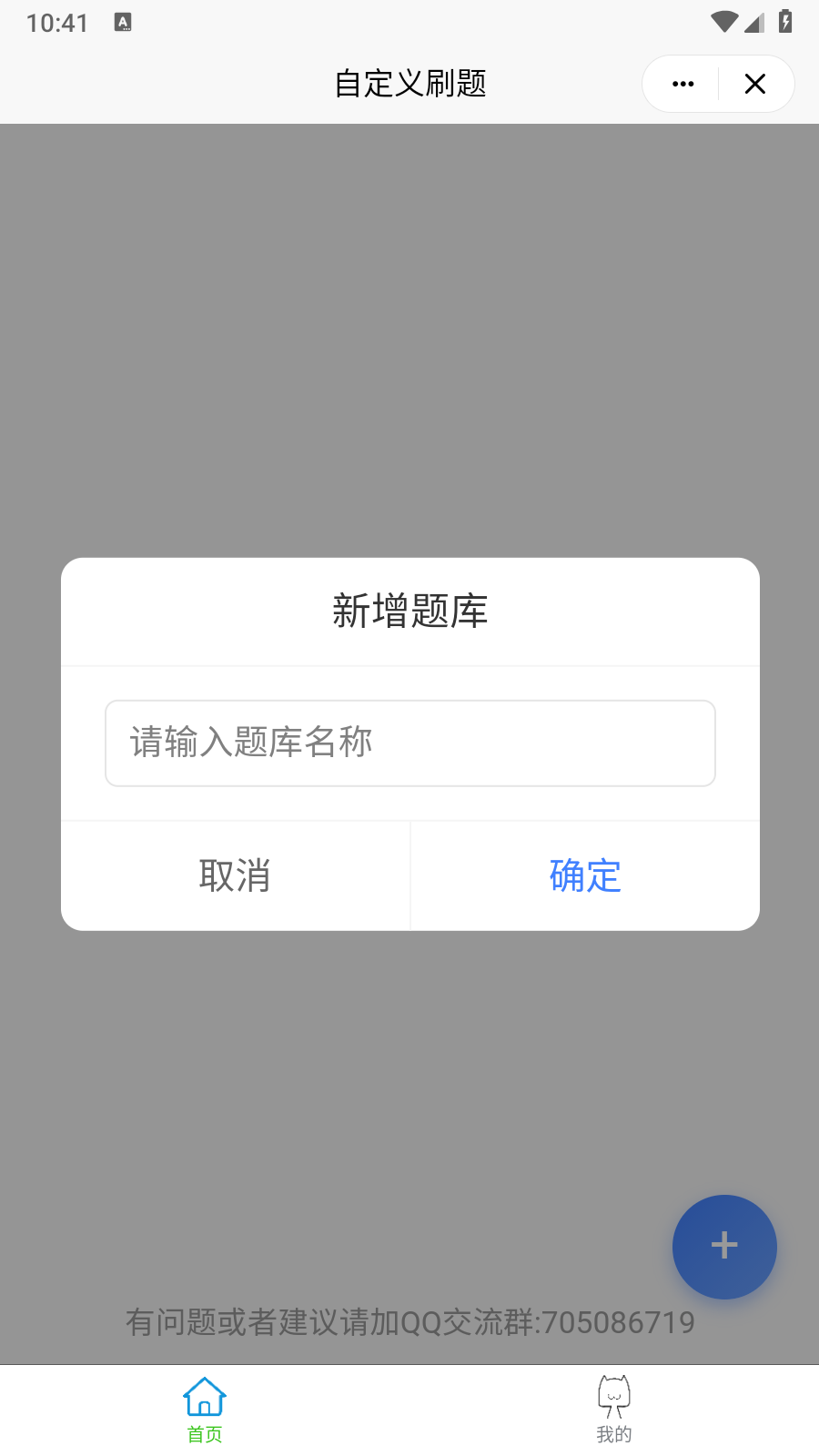Tap the cellular signal icon

pyautogui.click(x=754, y=25)
